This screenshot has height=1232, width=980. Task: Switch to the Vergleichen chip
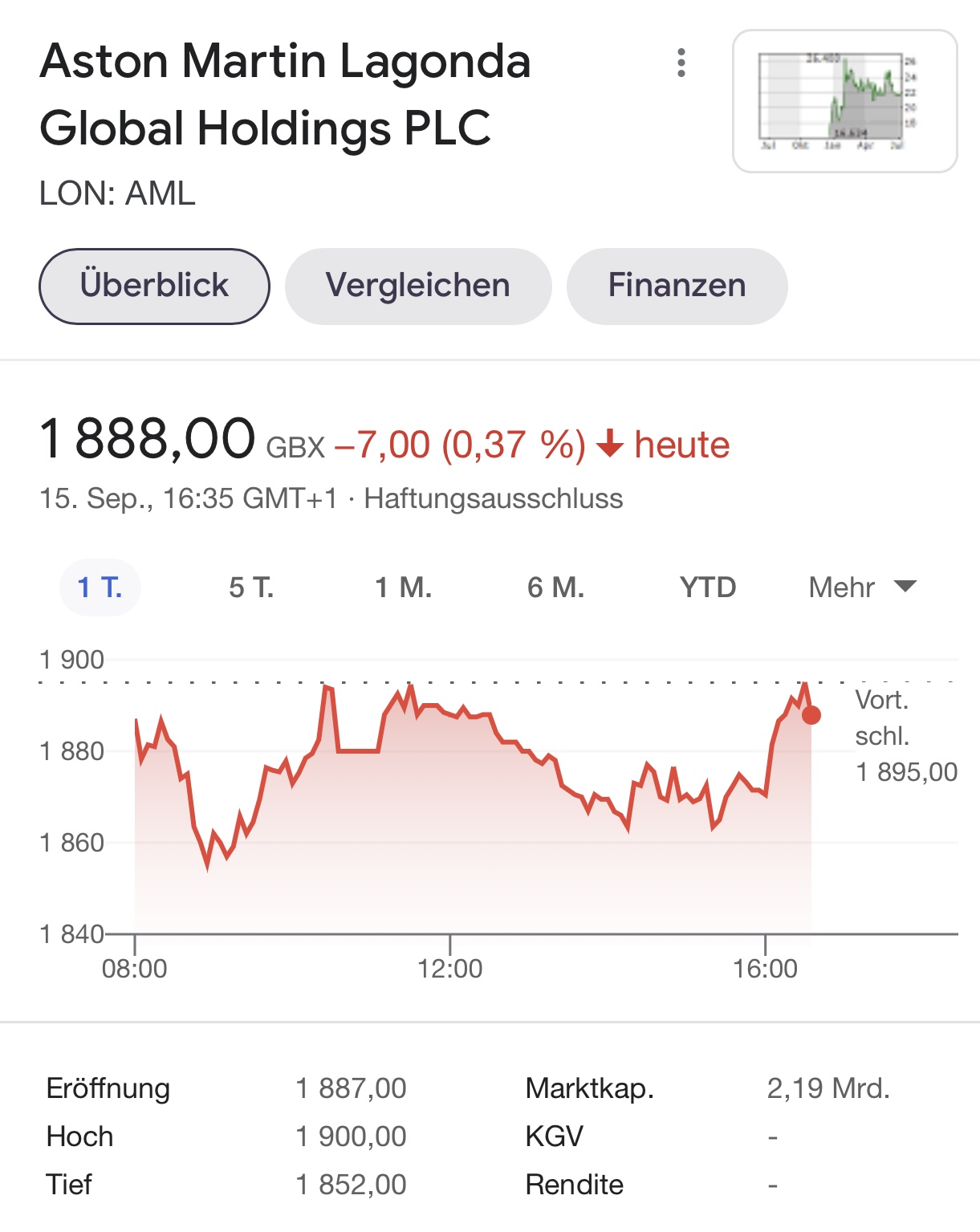(x=418, y=286)
